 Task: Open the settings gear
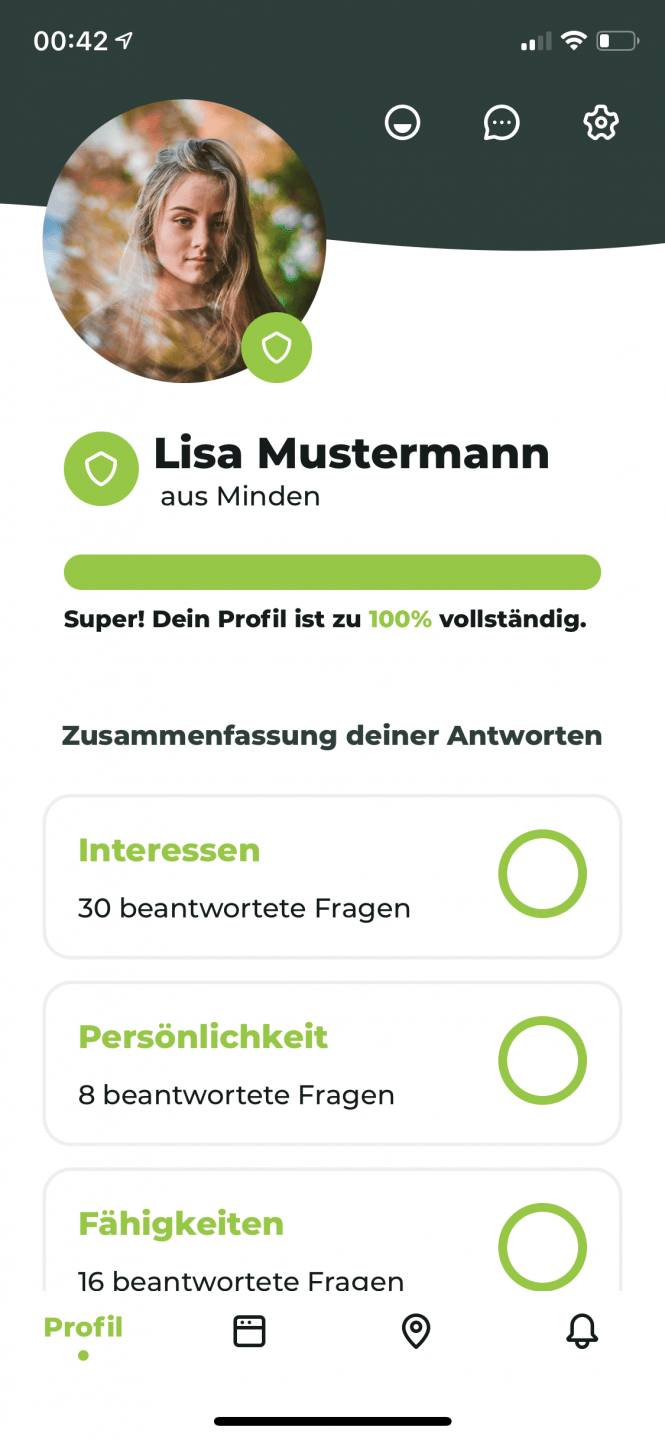click(x=600, y=123)
